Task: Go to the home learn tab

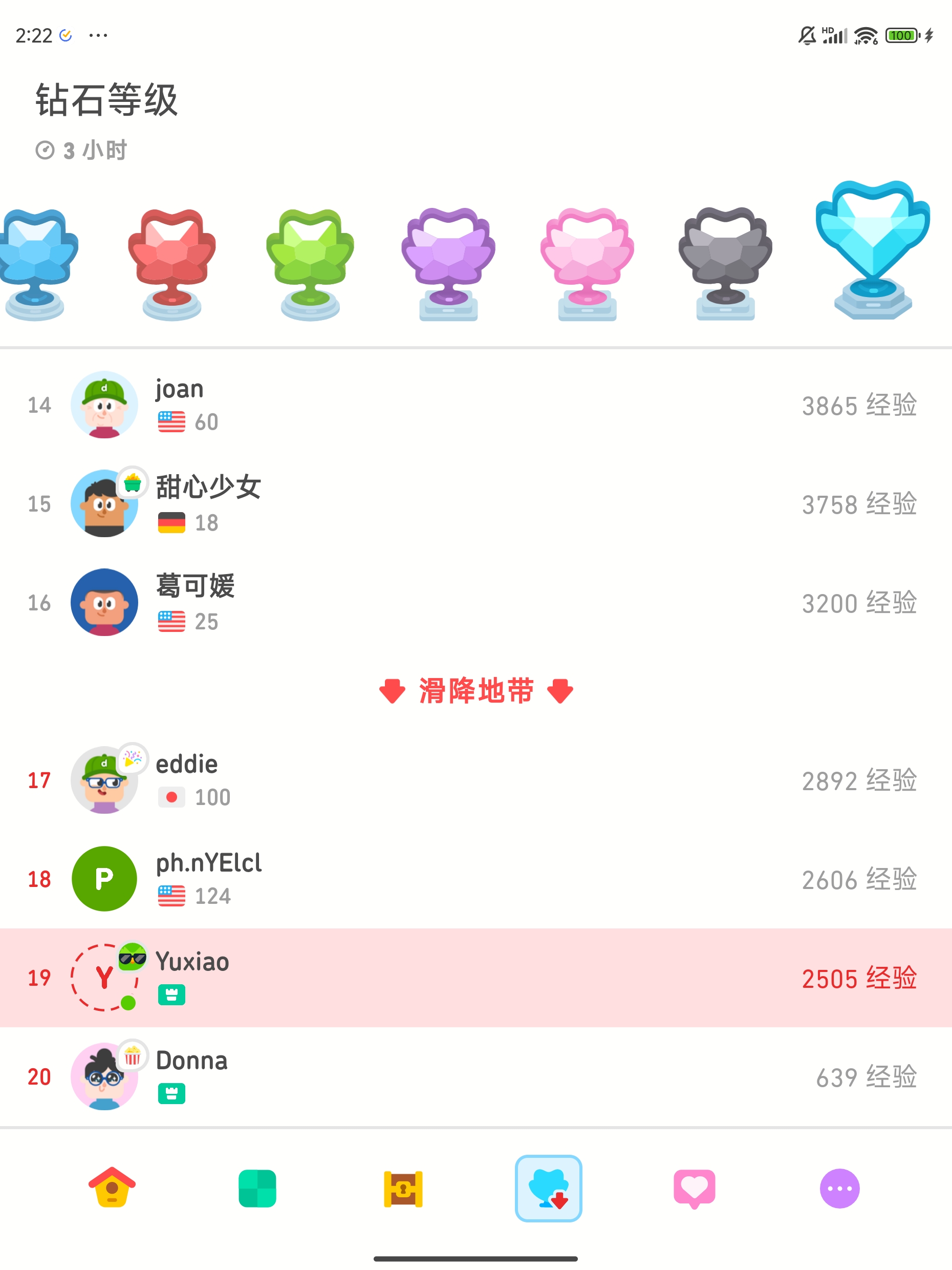Action: (x=112, y=1188)
